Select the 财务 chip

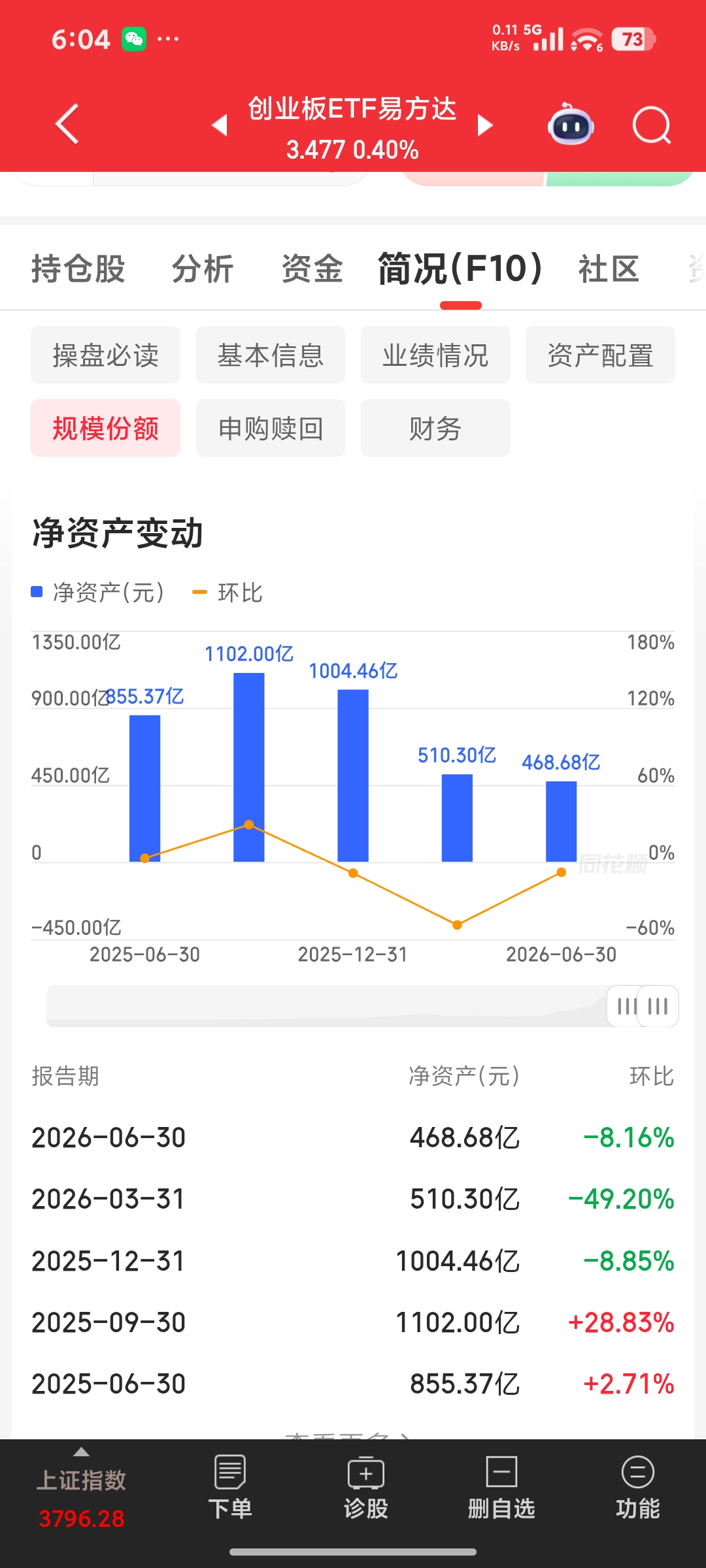pos(435,428)
